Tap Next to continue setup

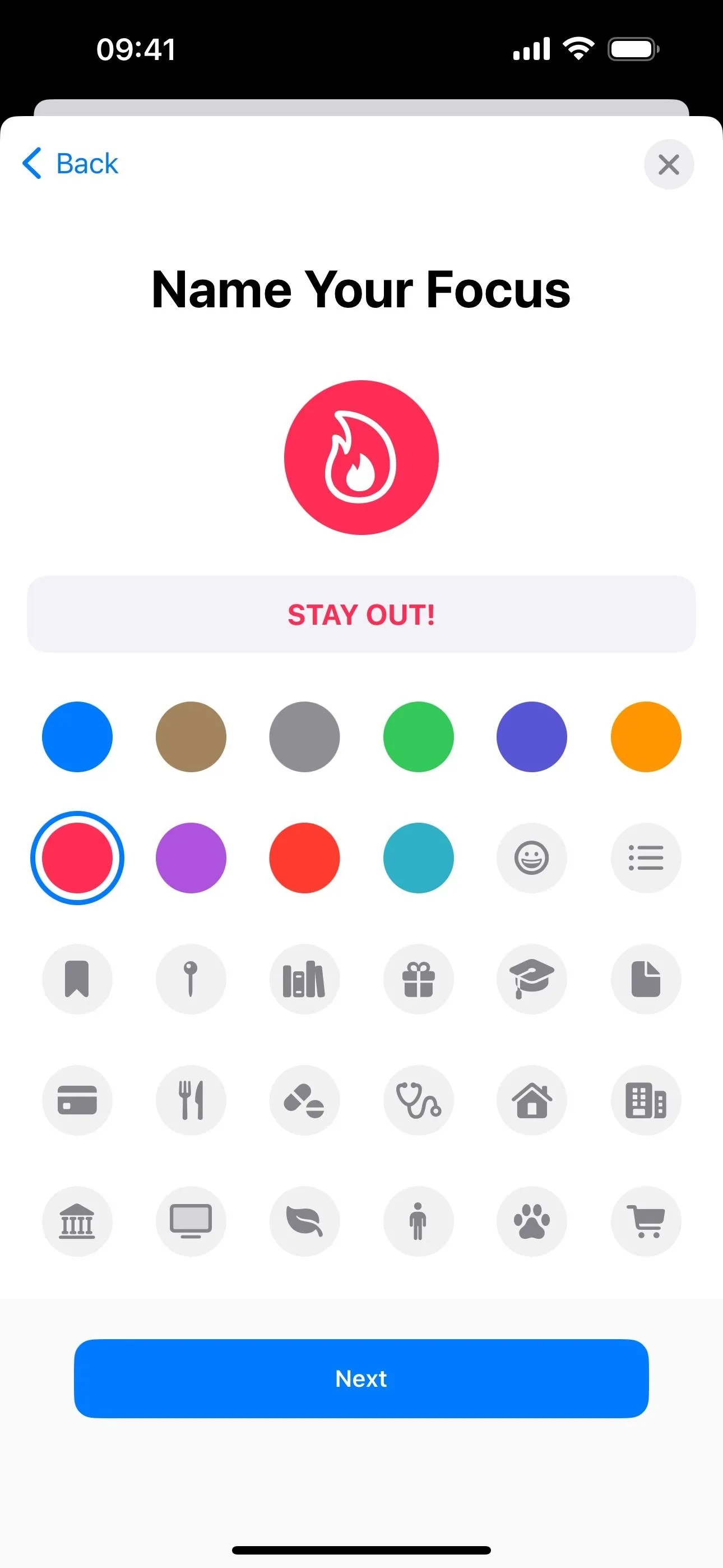pyautogui.click(x=361, y=1378)
